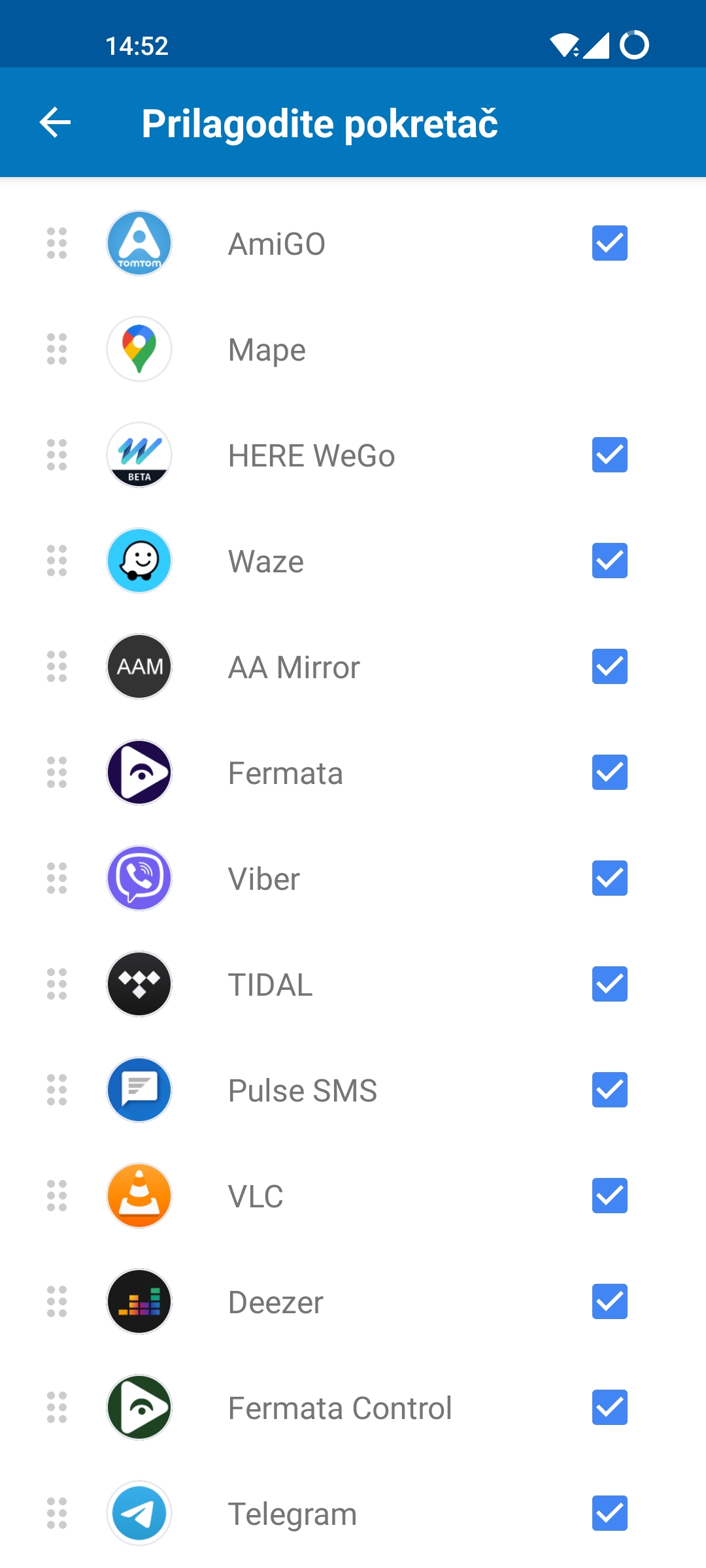
Task: Go back using the arrow icon
Action: [x=55, y=123]
